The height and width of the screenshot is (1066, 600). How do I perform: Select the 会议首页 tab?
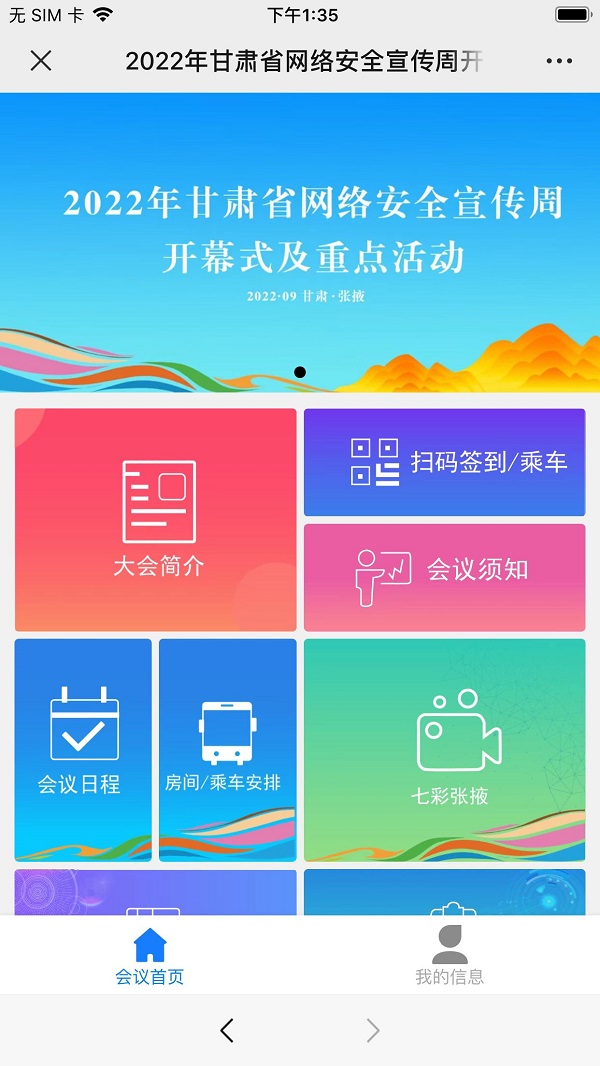[x=150, y=955]
